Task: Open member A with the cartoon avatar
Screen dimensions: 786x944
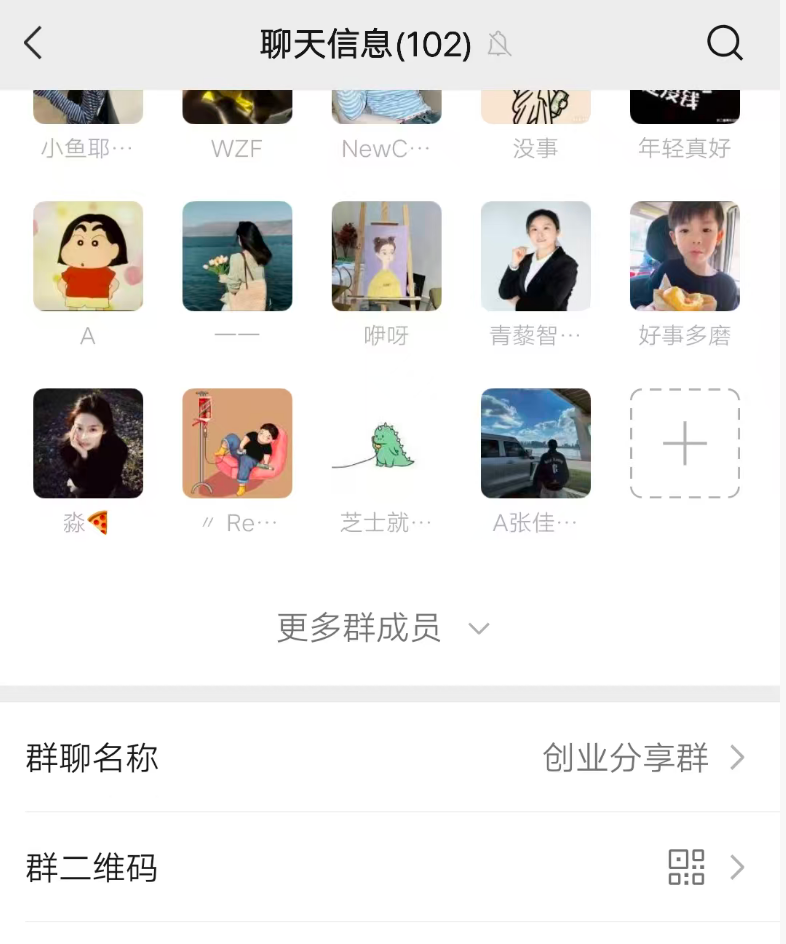Action: pyautogui.click(x=88, y=257)
